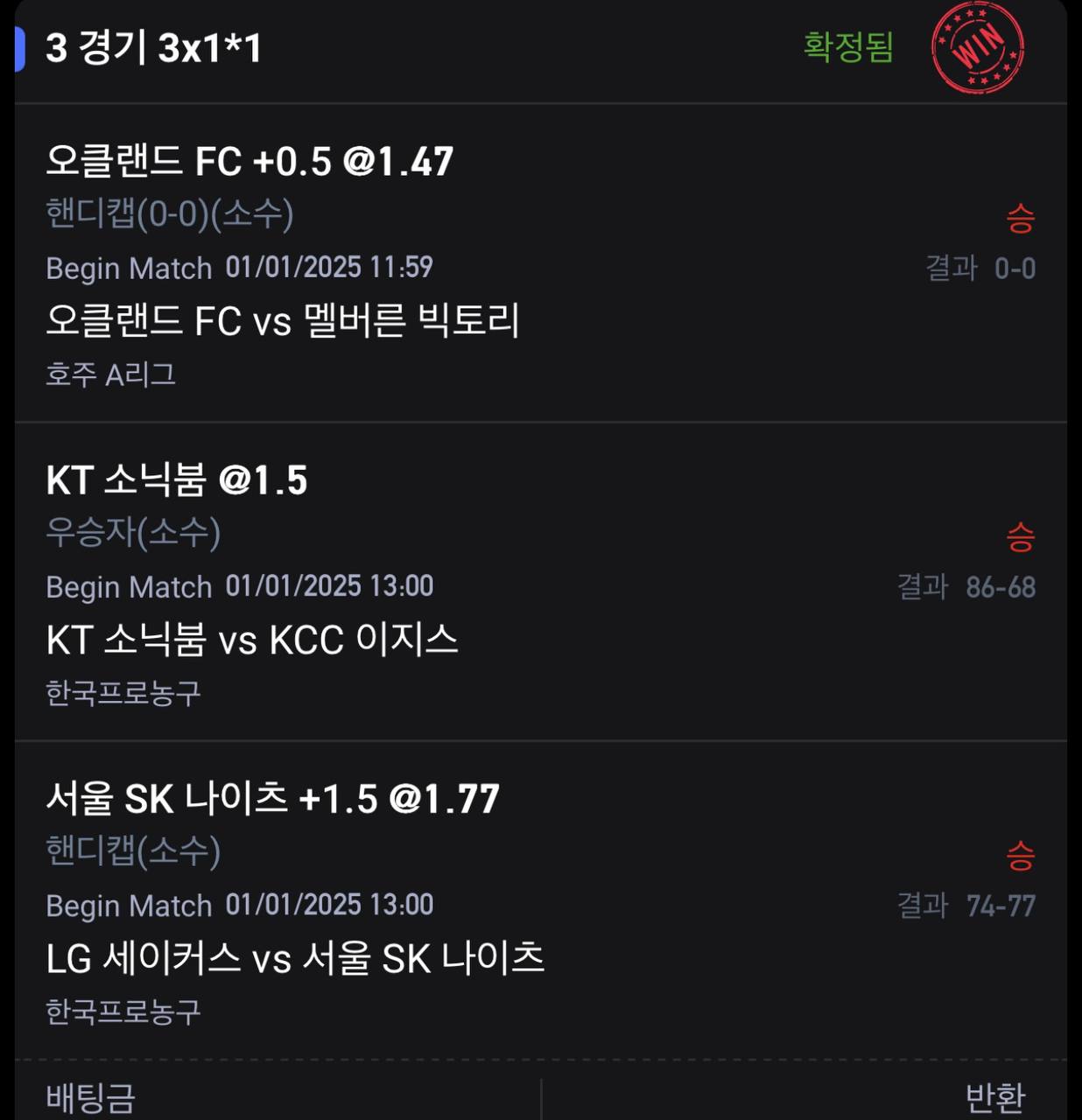
Task: Open the LG 세이커스 vs 서울 SK 나이츠 match
Action: (295, 958)
